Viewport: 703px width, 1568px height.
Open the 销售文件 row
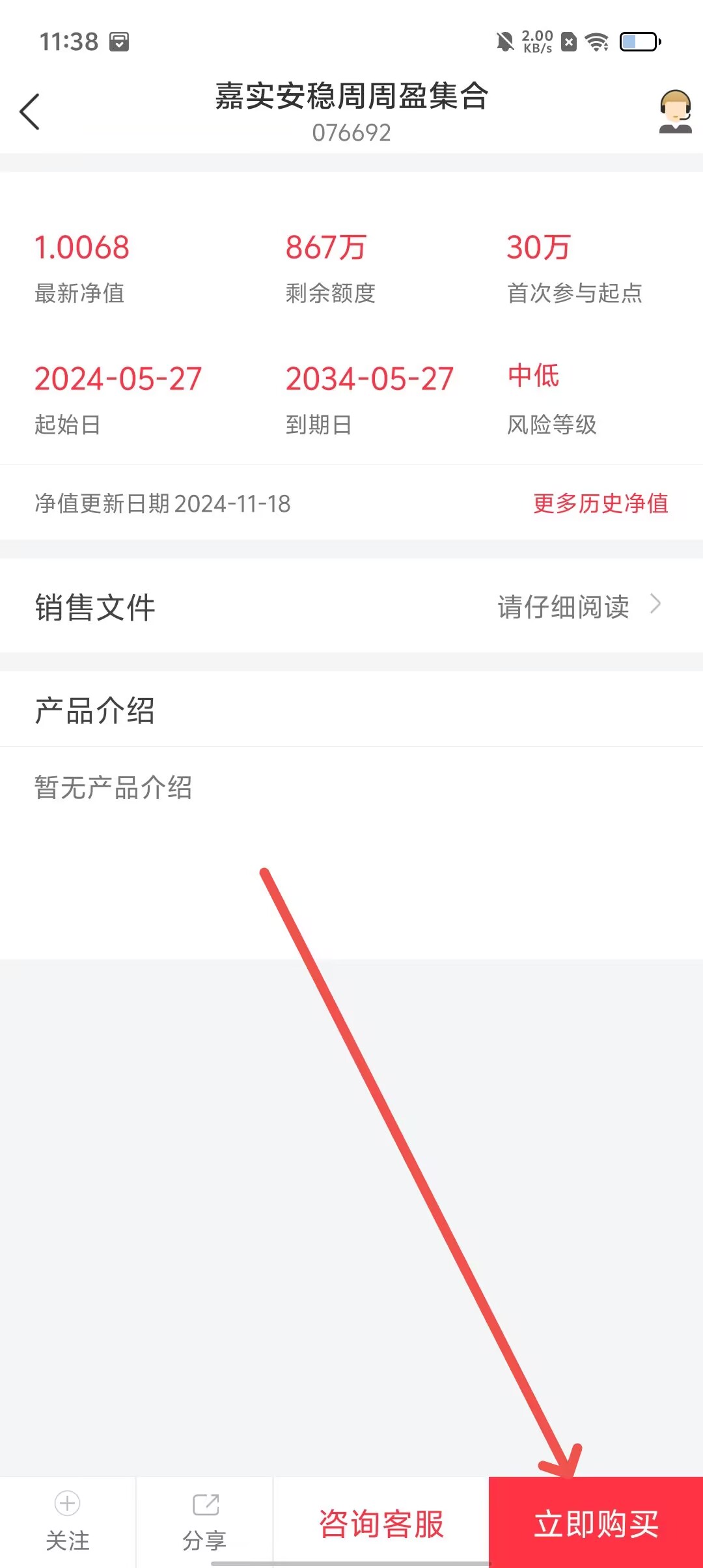coord(351,607)
